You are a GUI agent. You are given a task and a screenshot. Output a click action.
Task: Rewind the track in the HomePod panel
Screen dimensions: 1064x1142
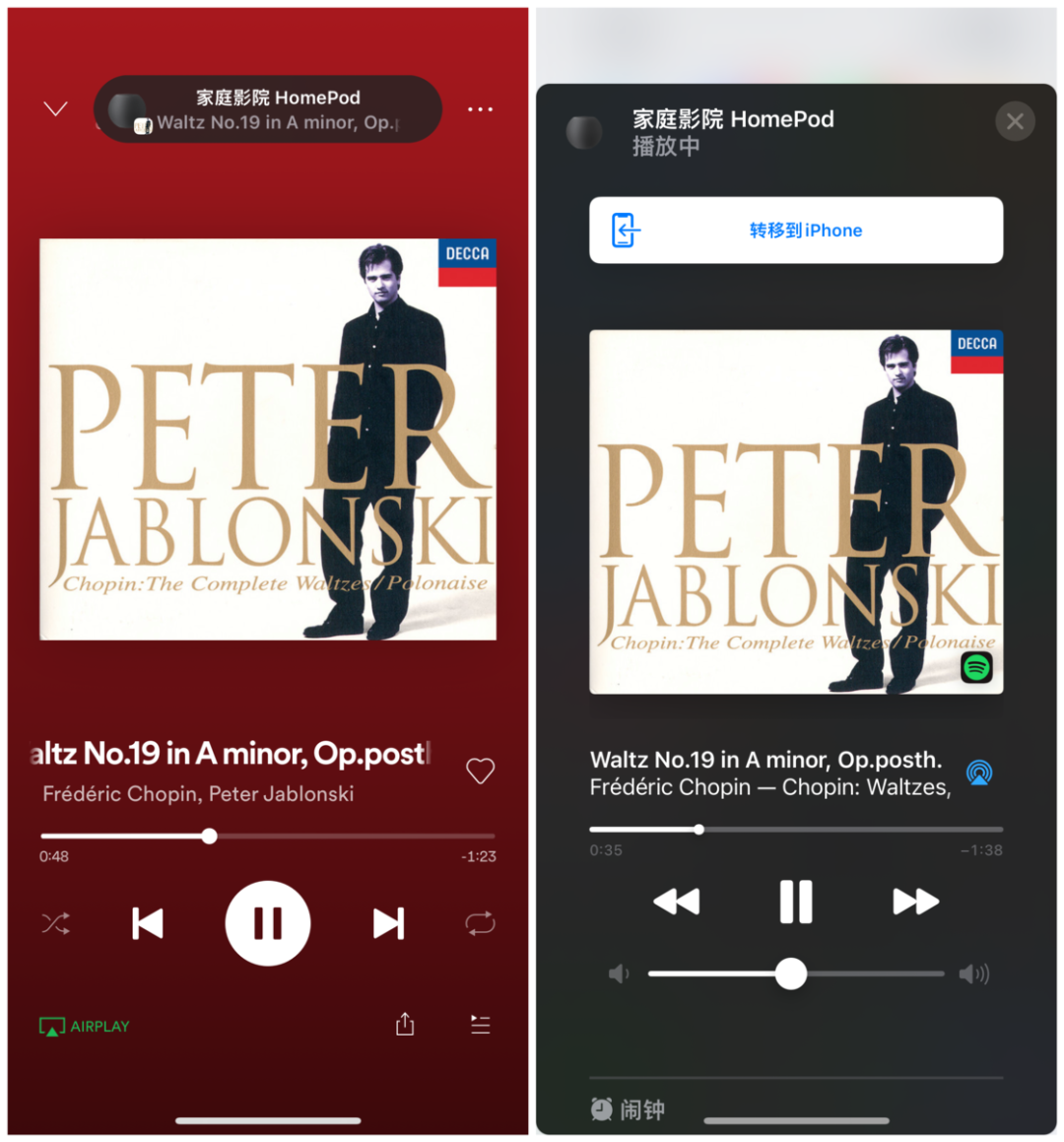[677, 902]
